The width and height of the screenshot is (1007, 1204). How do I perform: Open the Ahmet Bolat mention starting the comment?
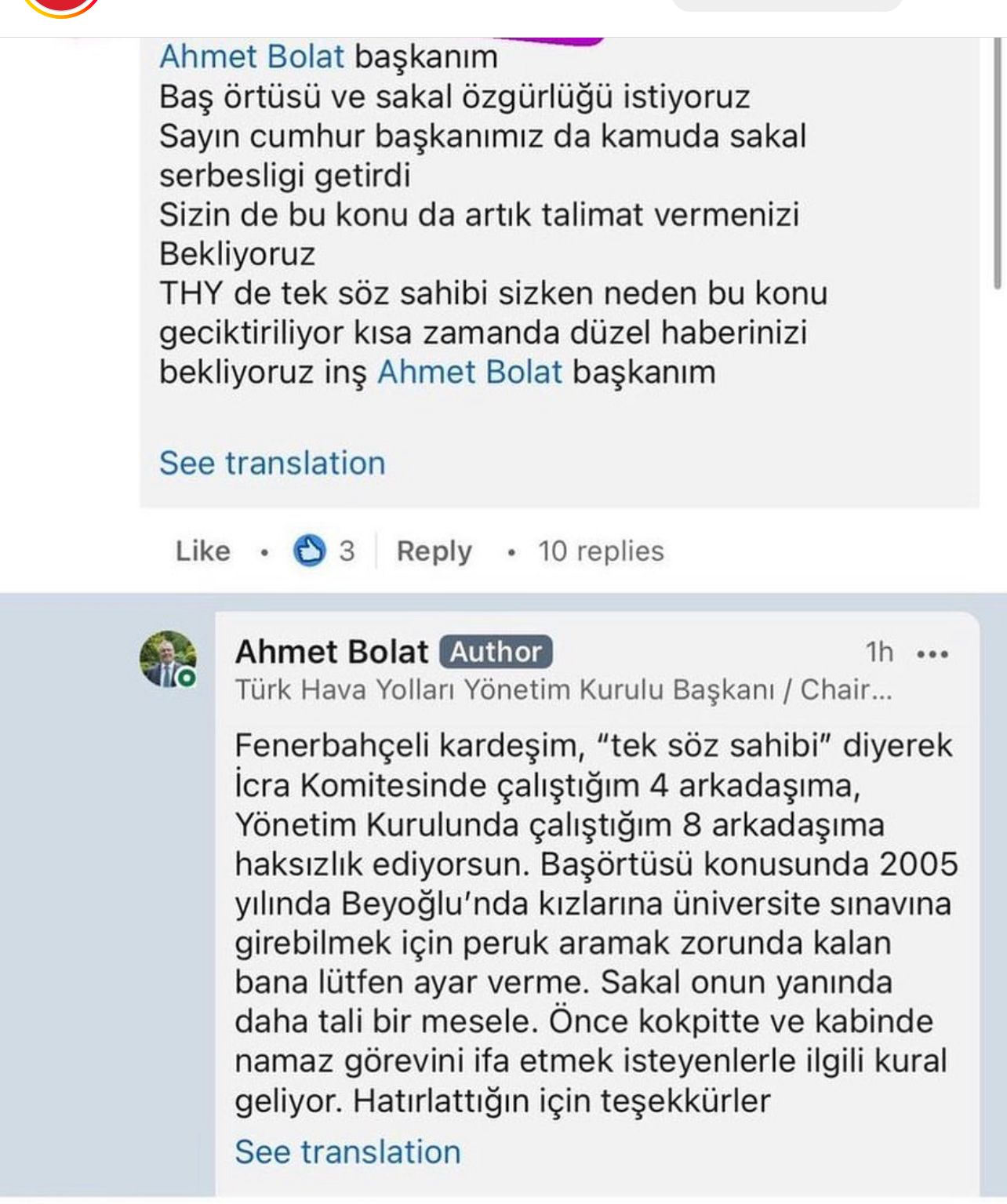[x=252, y=56]
